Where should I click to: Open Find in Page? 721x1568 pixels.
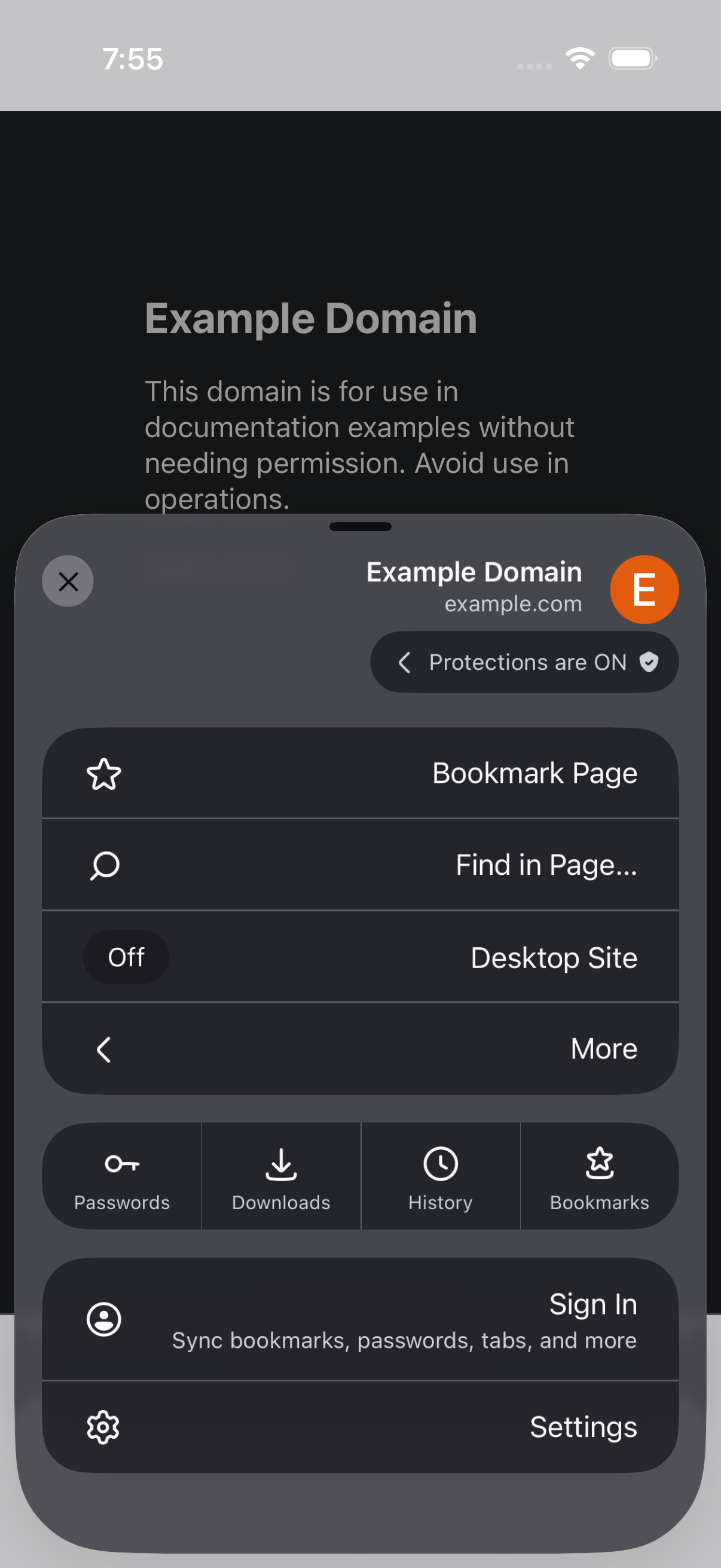(x=360, y=865)
